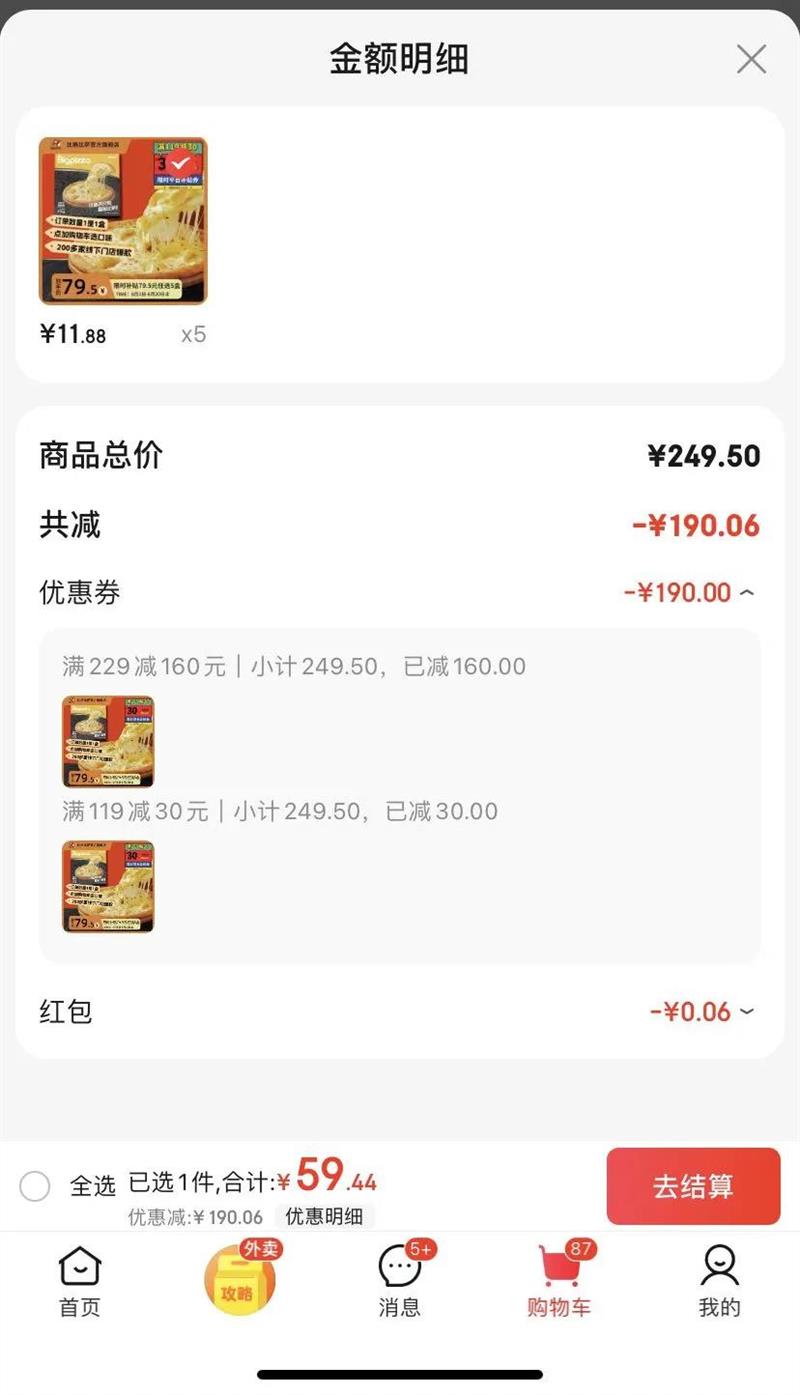Open the 我的 profile tab
Image resolution: width=800 pixels, height=1395 pixels.
719,1281
